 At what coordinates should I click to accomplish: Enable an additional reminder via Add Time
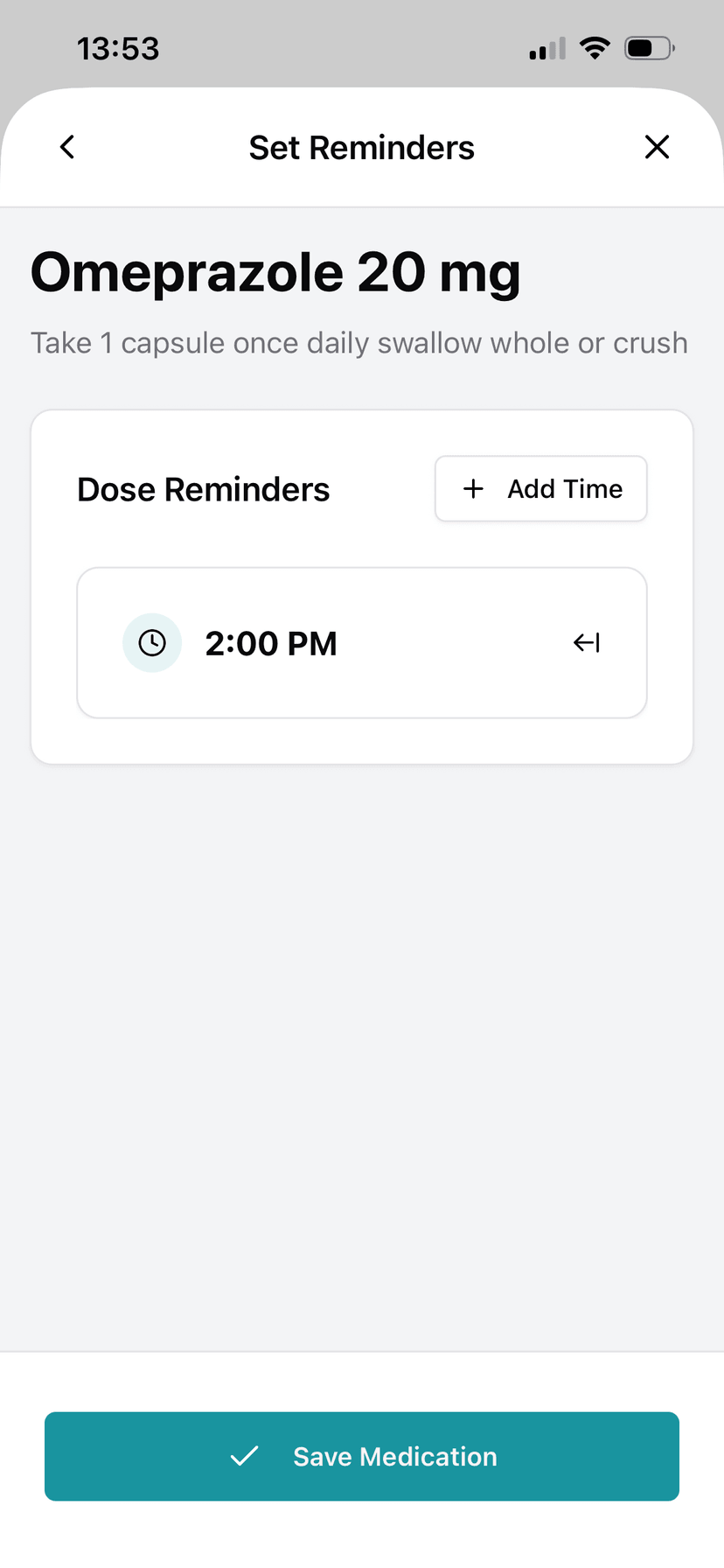click(540, 488)
